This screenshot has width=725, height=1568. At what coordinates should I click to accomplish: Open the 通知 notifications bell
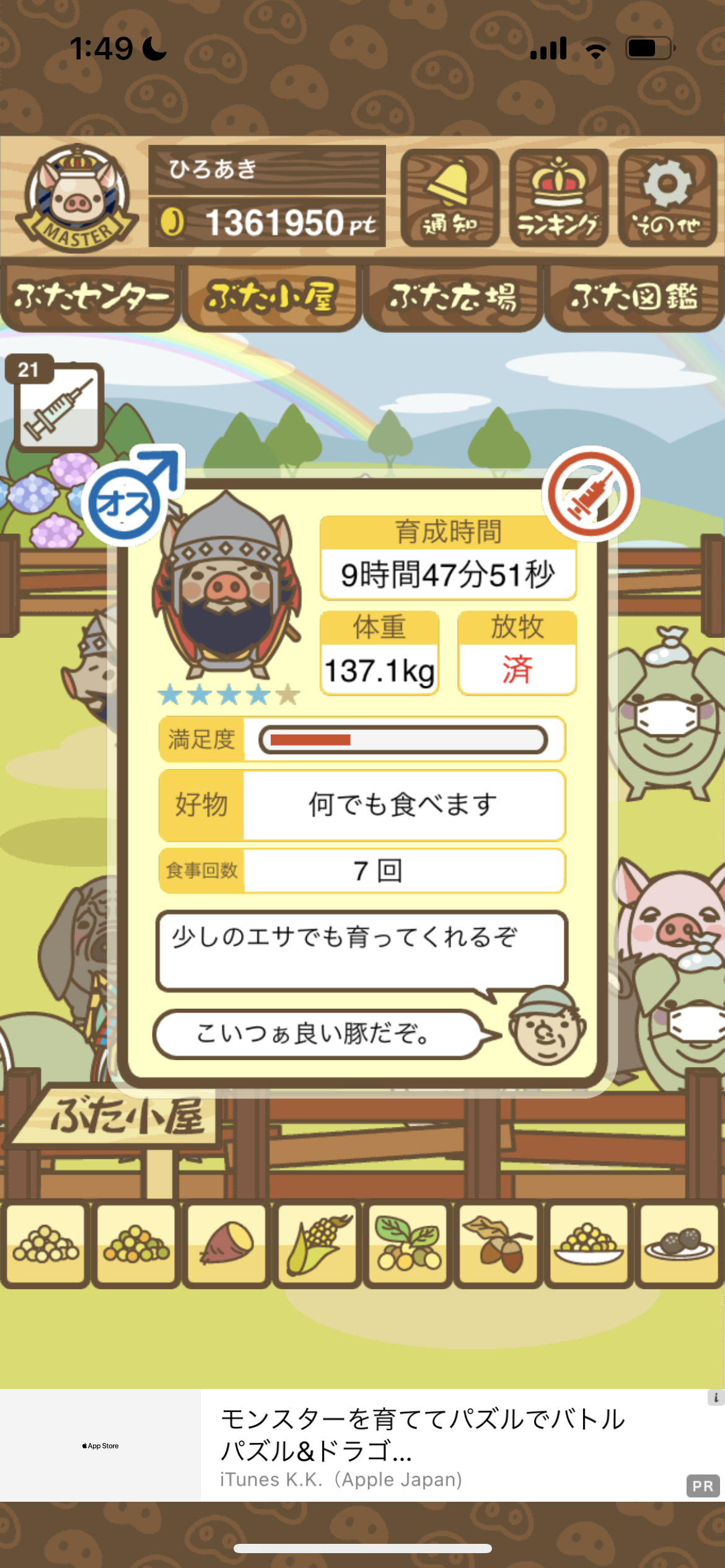click(x=450, y=198)
